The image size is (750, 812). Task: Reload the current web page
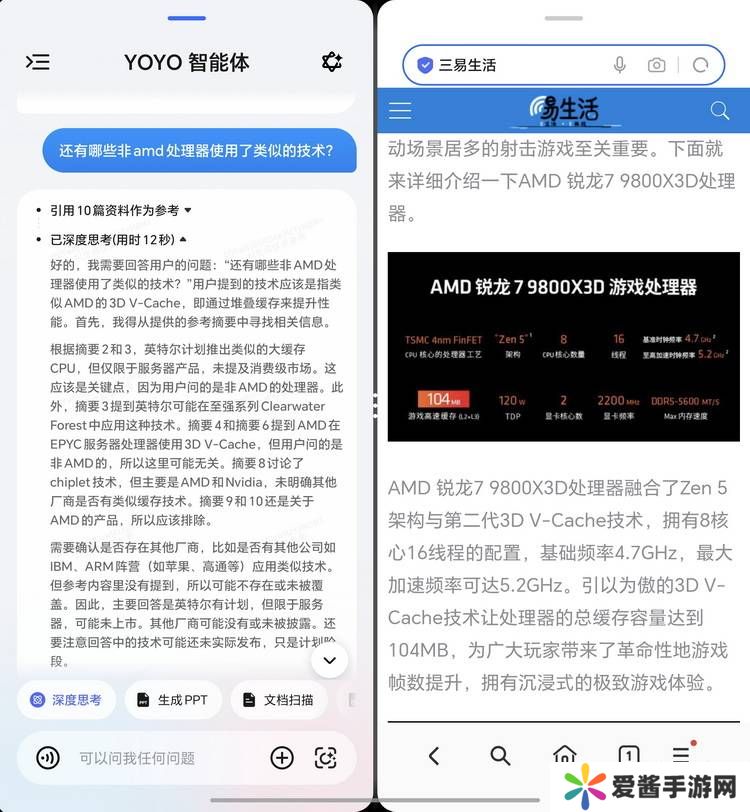701,65
